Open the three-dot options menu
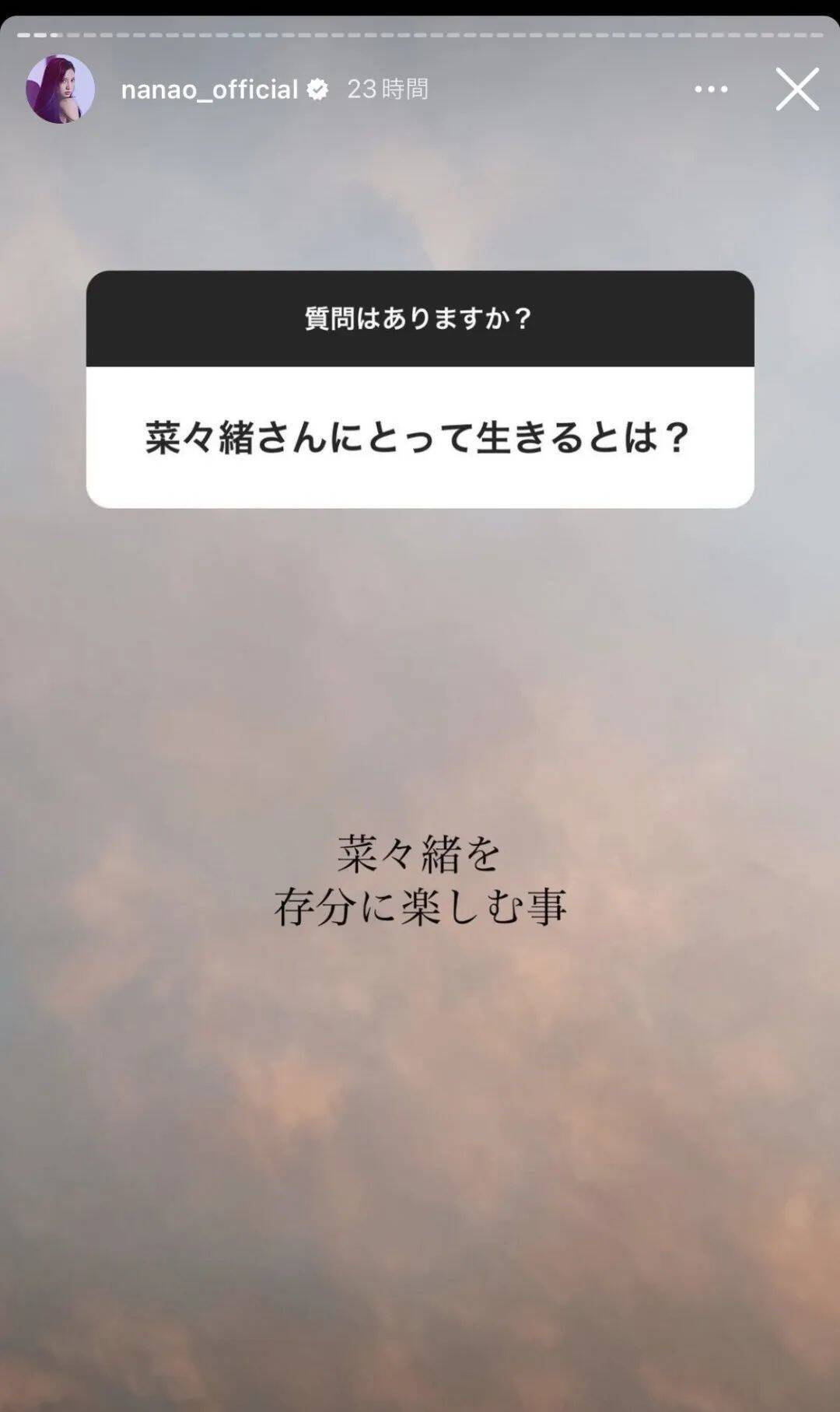840x1412 pixels. [711, 89]
